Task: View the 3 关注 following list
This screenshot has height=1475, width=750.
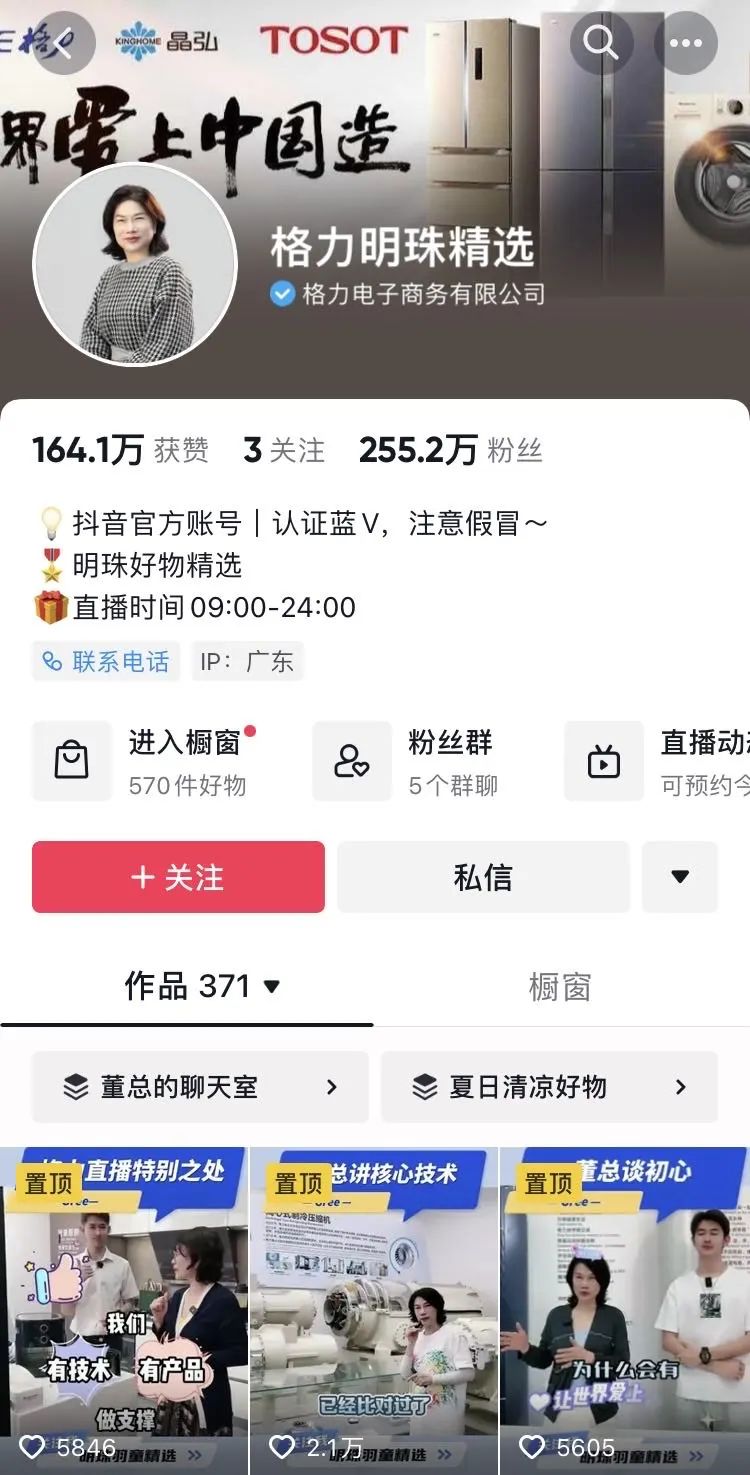Action: pyautogui.click(x=284, y=450)
